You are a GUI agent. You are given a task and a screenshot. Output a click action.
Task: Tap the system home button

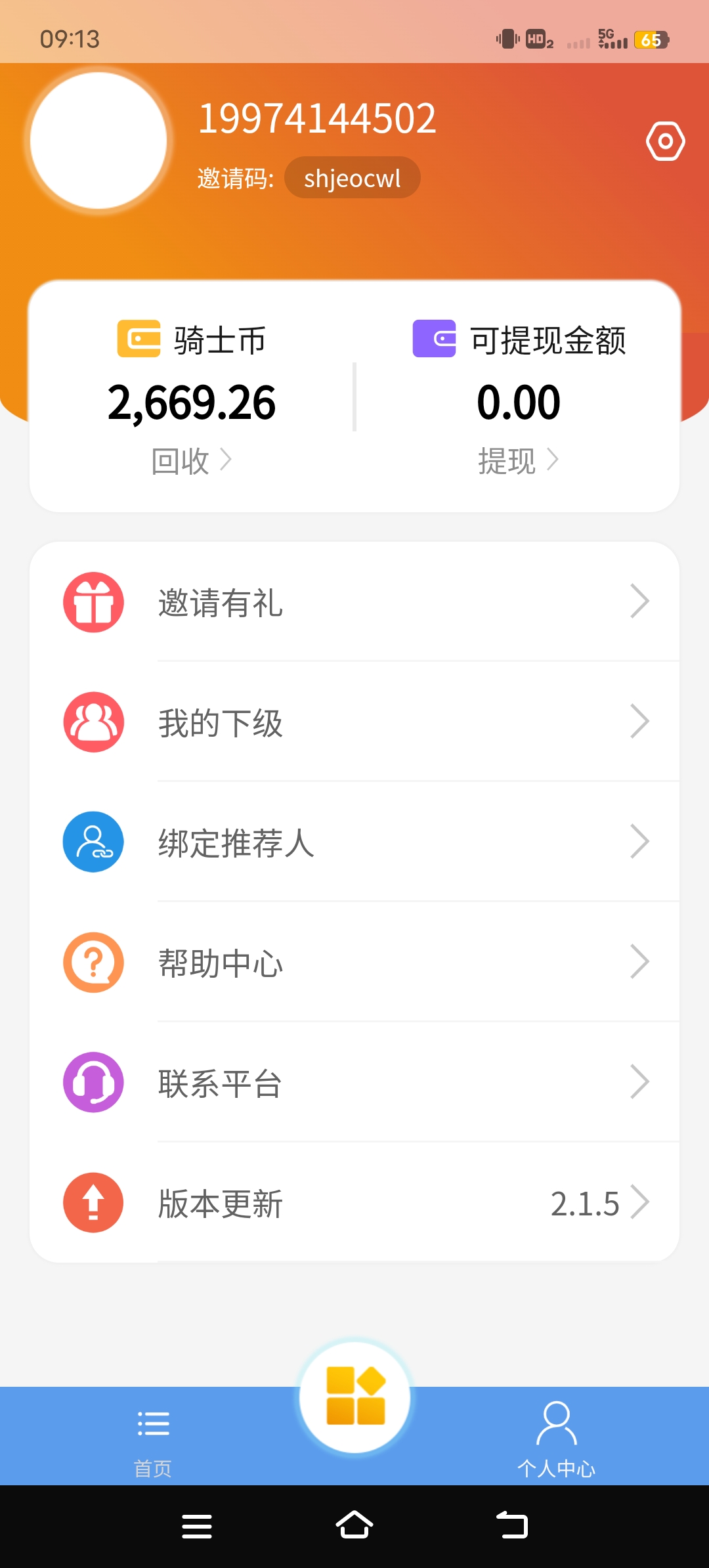(354, 1525)
